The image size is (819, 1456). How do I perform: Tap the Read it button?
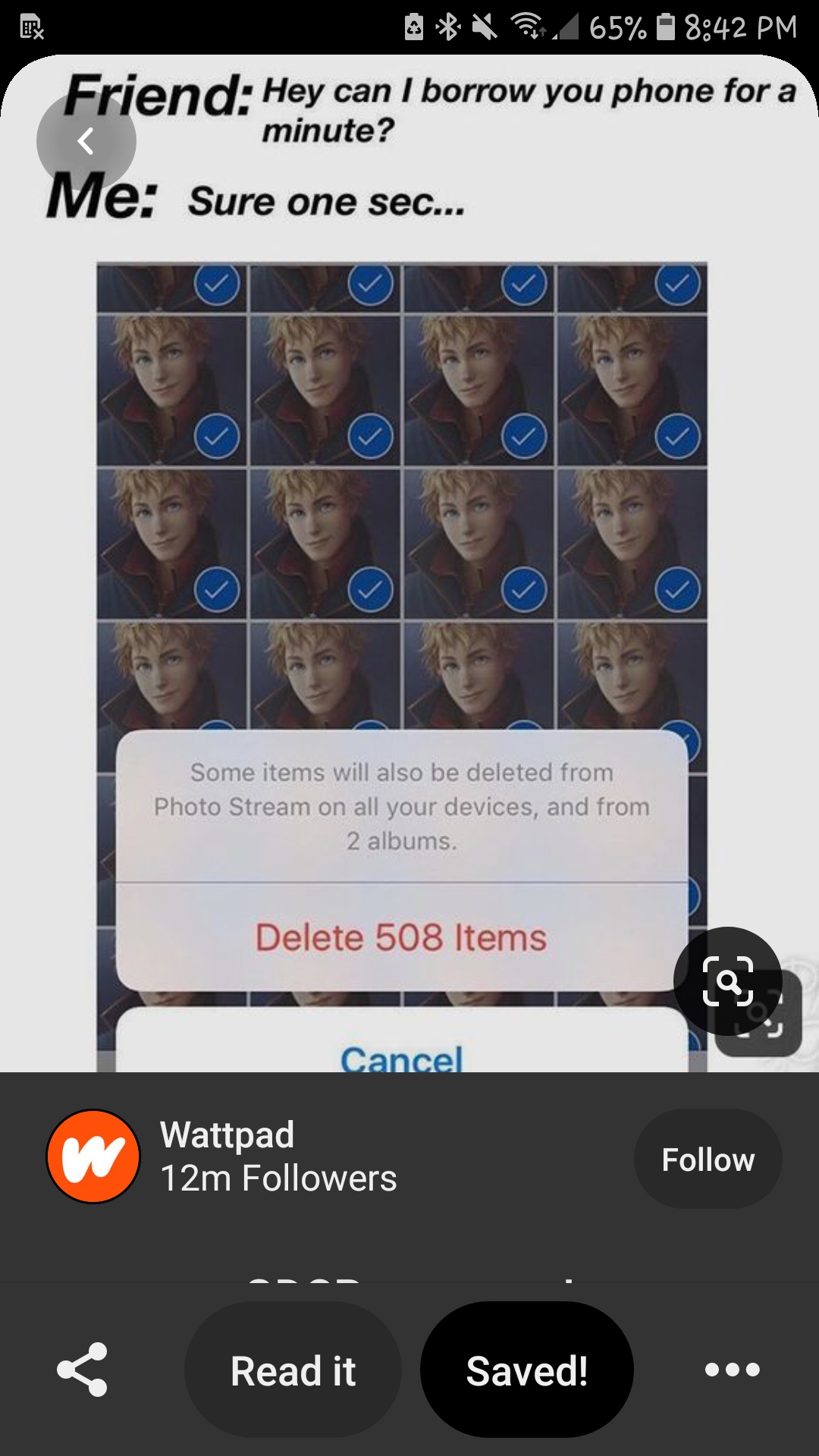[293, 1370]
